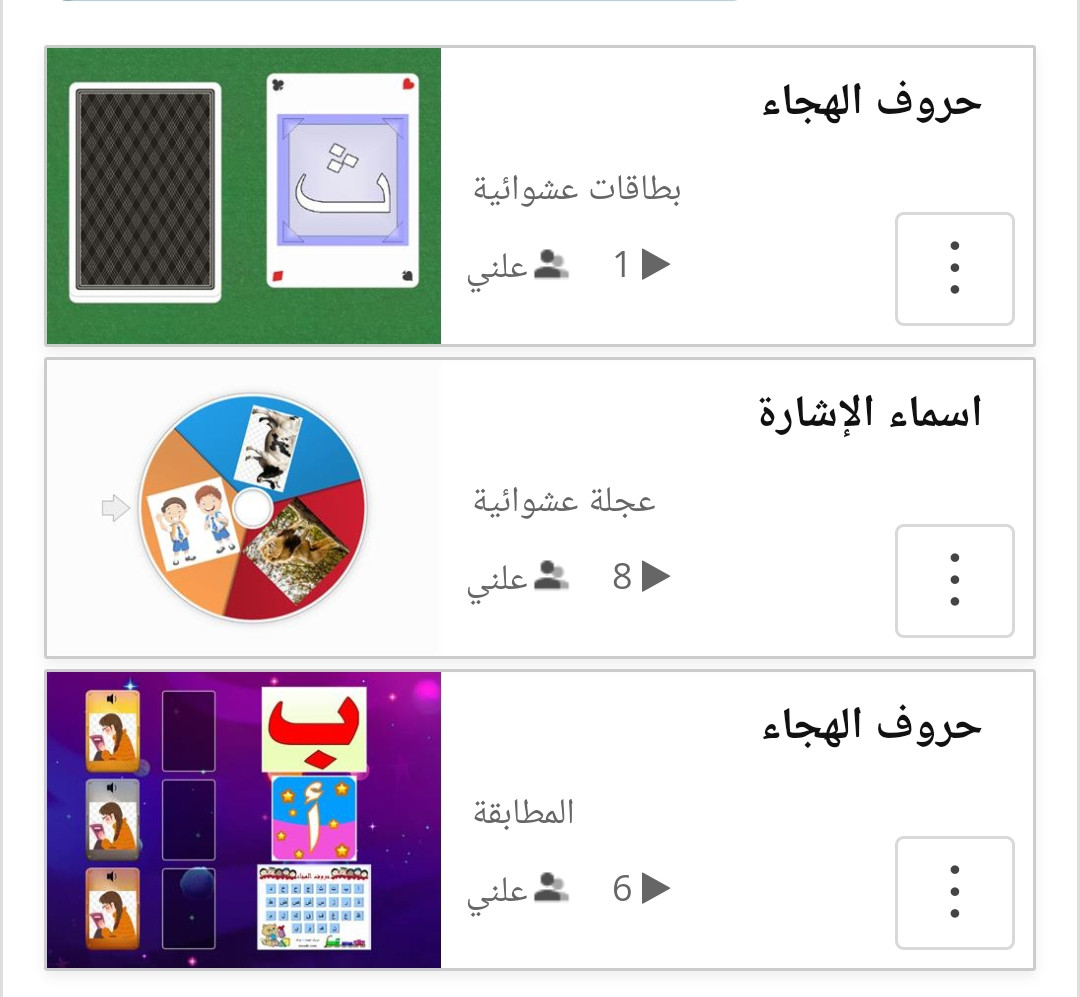Screen dimensions: 1080x997
Task: Open the حروف الهجاء matching activity
Action: point(871,726)
